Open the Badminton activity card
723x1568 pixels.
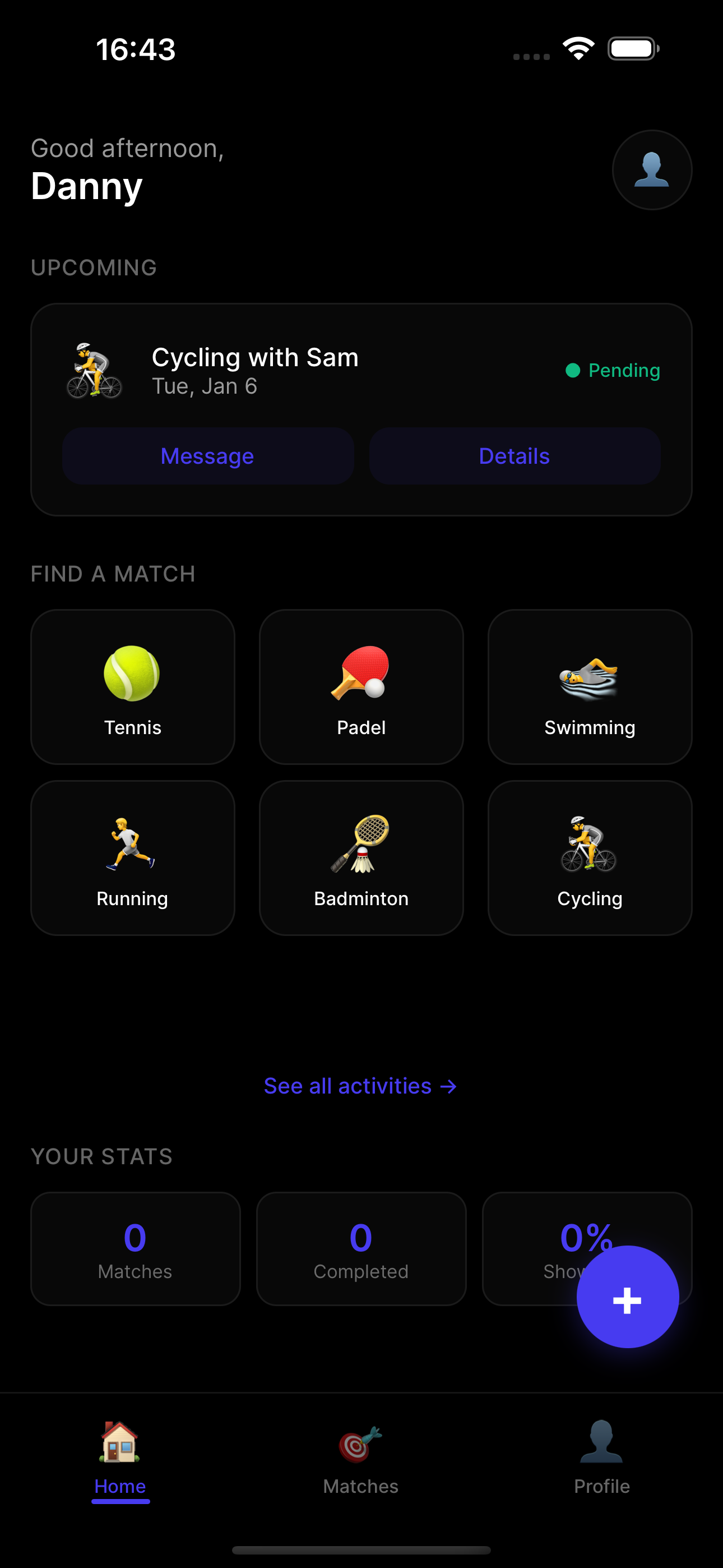pyautogui.click(x=361, y=857)
